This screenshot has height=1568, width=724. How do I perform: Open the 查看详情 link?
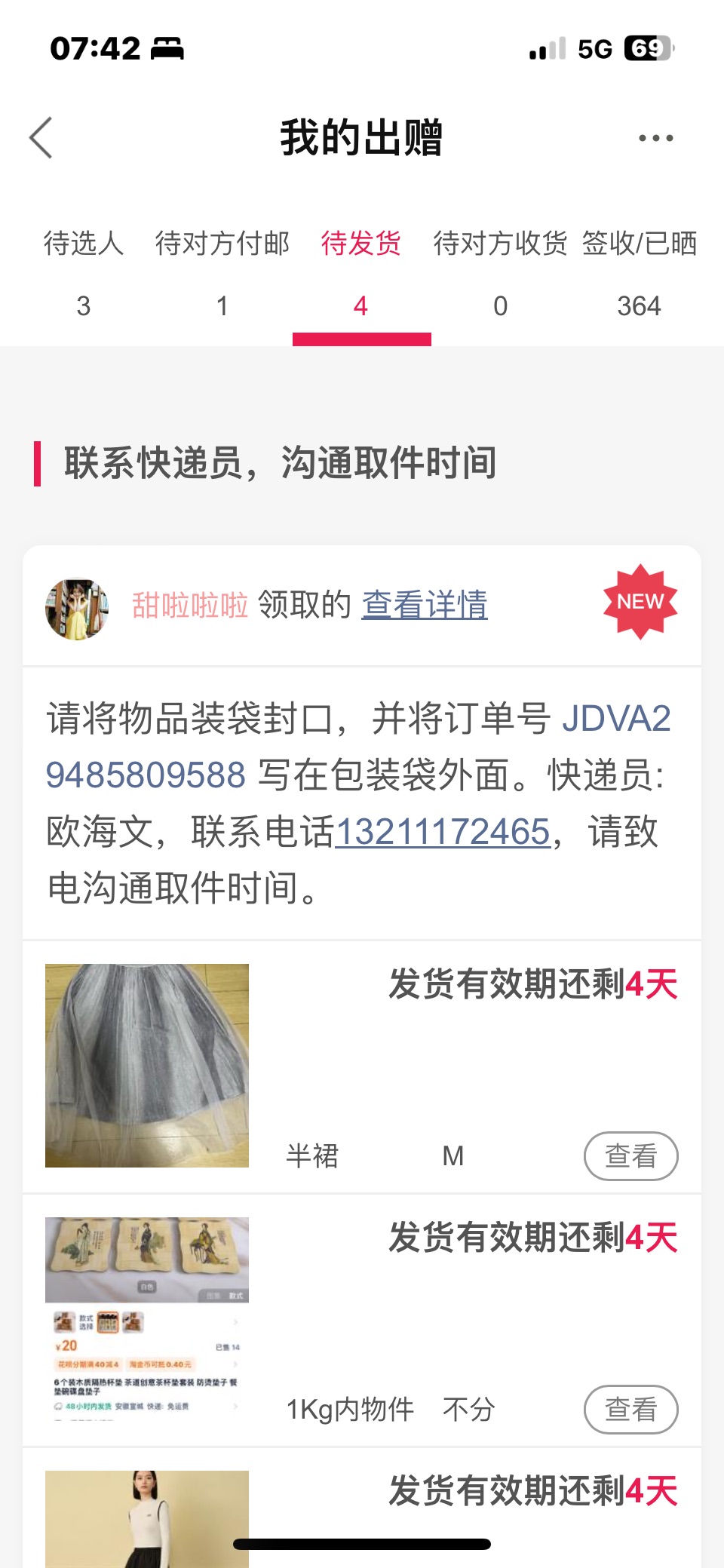(425, 605)
